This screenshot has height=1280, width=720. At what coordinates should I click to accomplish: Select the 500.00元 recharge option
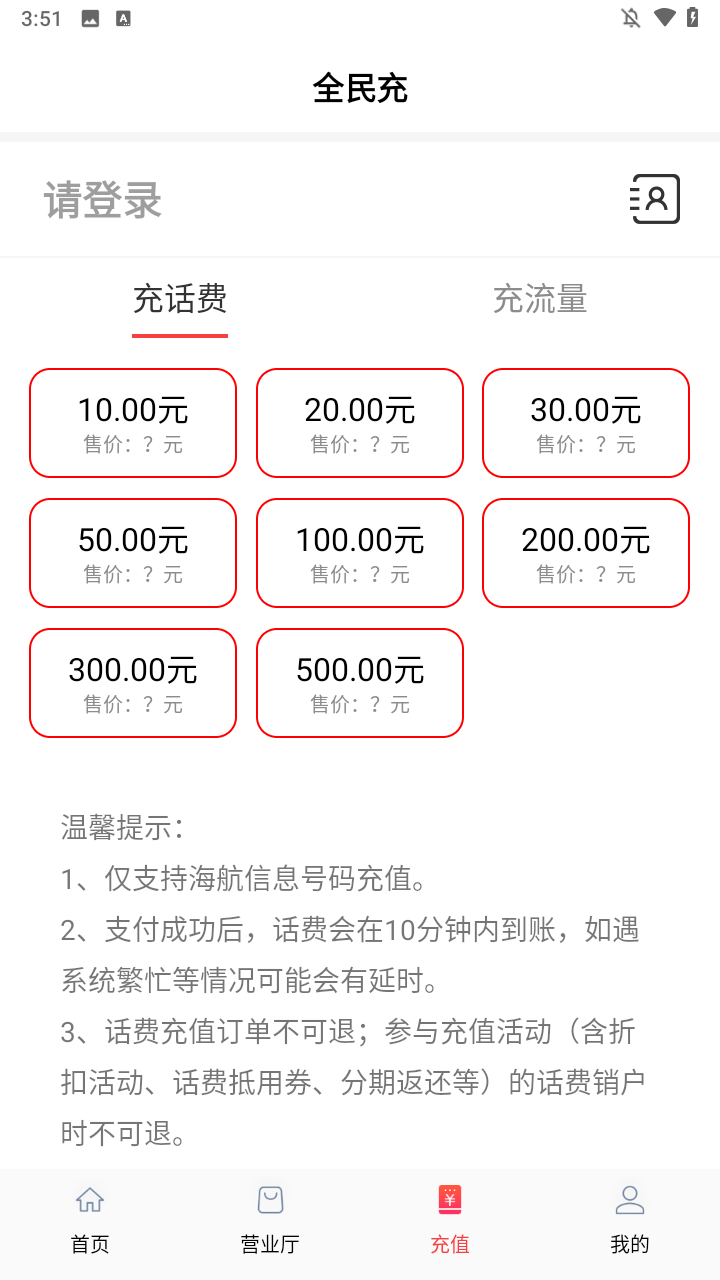359,682
